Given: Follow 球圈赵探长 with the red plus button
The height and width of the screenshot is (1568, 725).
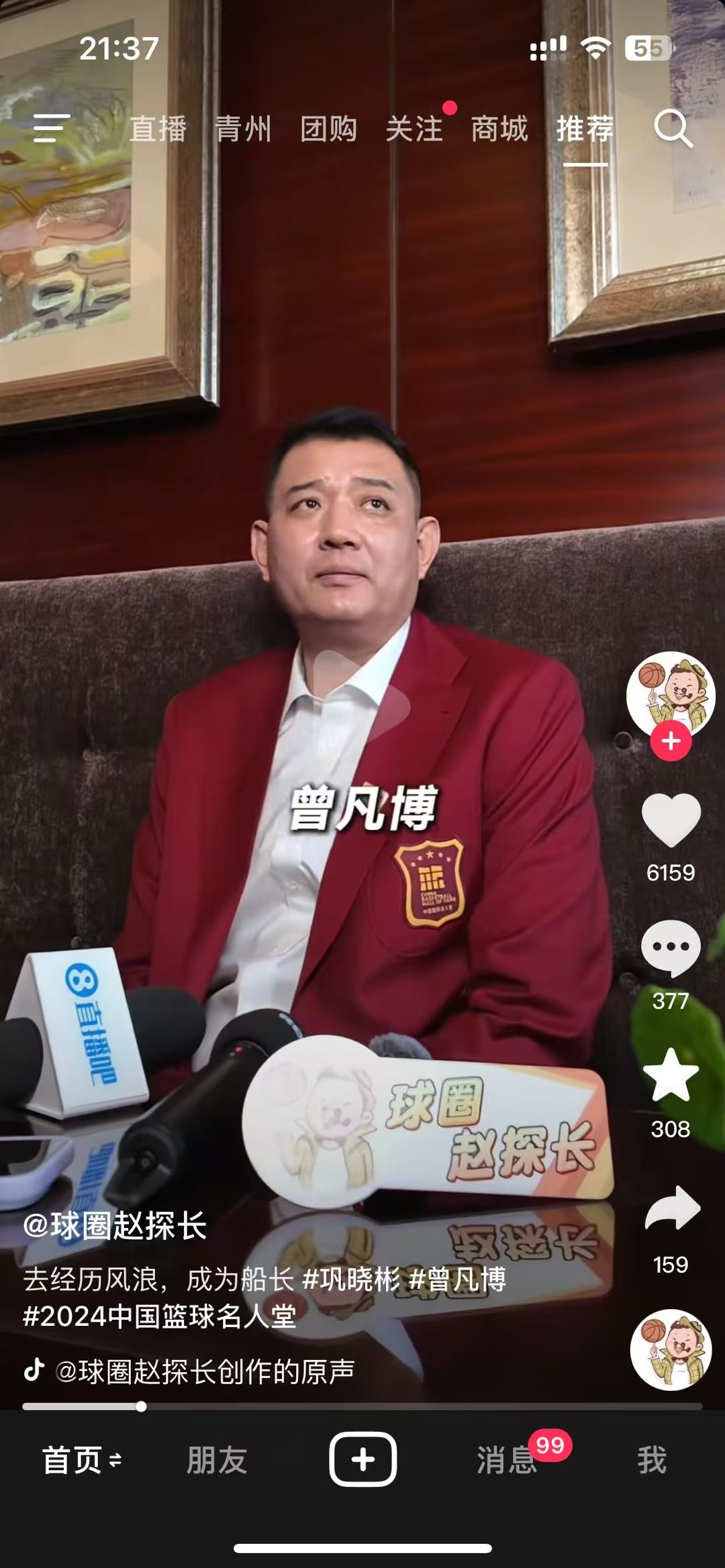Looking at the screenshot, I should point(671,741).
